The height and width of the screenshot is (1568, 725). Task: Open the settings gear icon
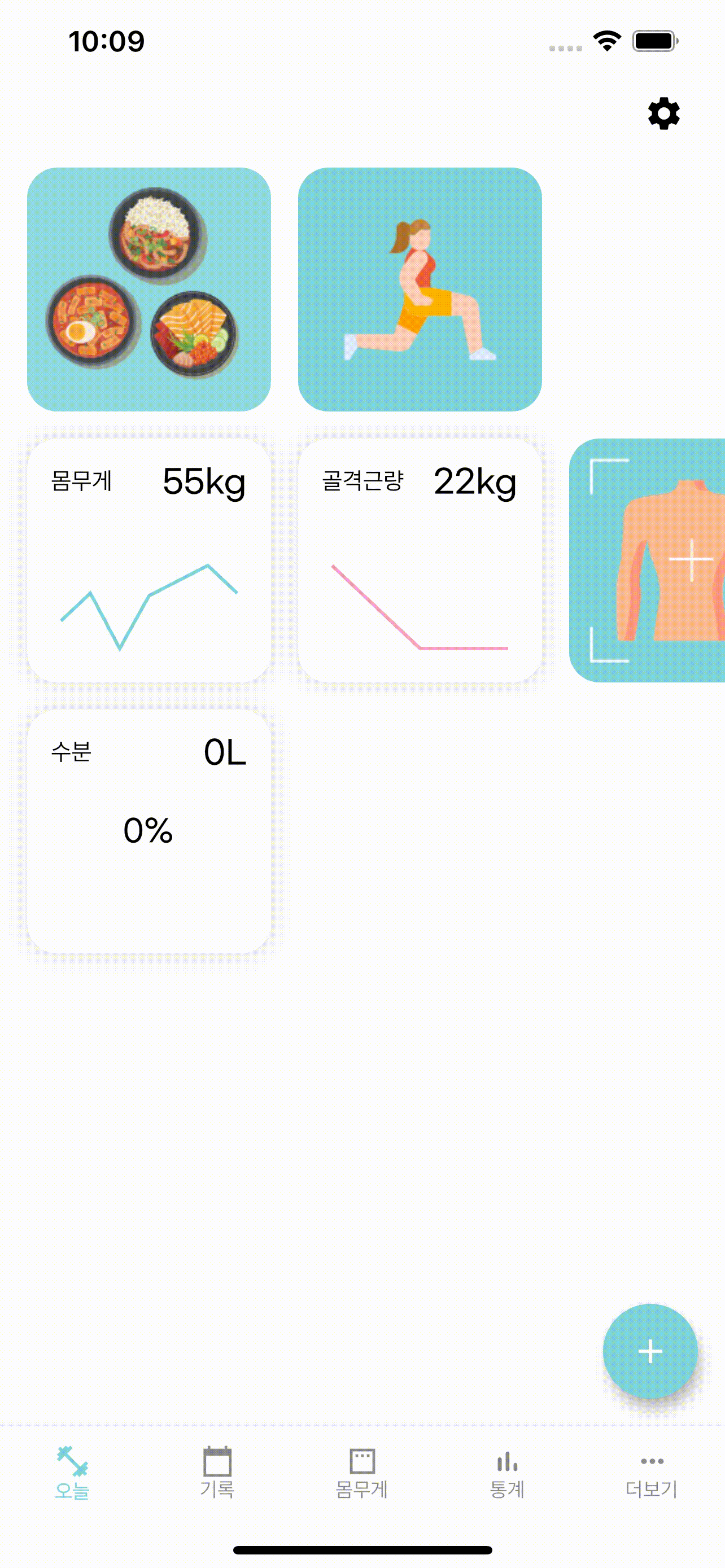coord(663,114)
